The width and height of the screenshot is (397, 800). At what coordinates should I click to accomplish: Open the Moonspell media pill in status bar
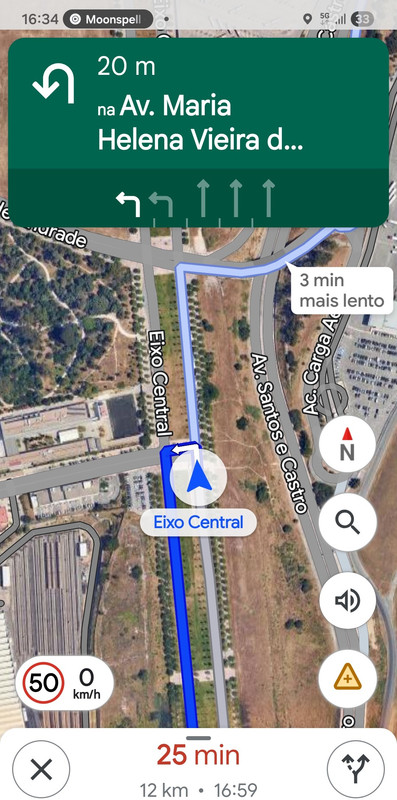[x=108, y=19]
